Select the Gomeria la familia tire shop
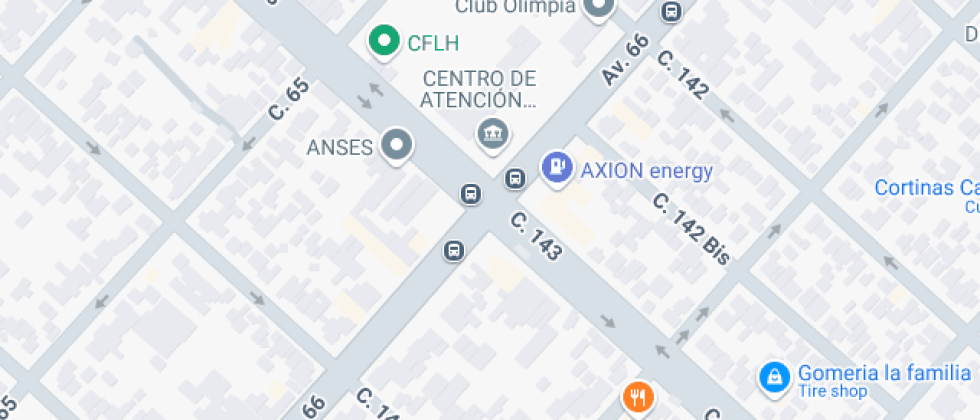The width and height of the screenshot is (980, 420). [x=775, y=376]
